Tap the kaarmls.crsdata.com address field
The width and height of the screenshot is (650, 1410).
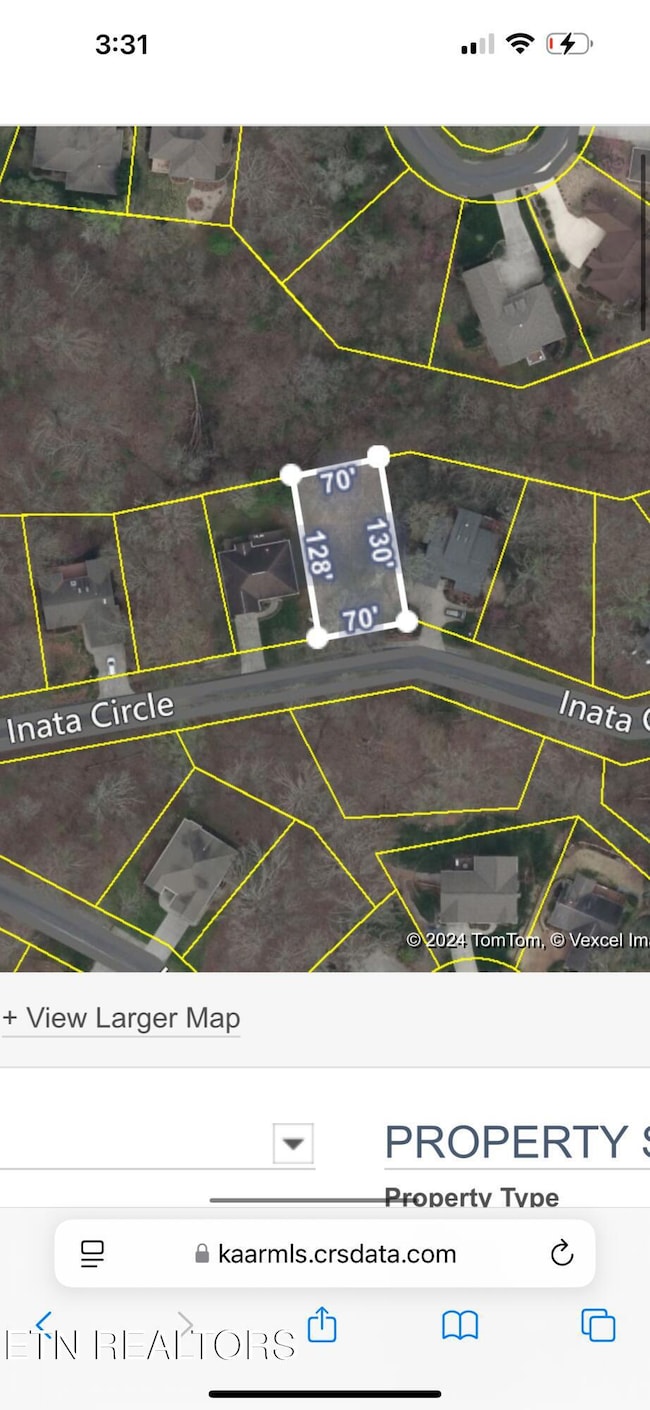pos(325,1253)
